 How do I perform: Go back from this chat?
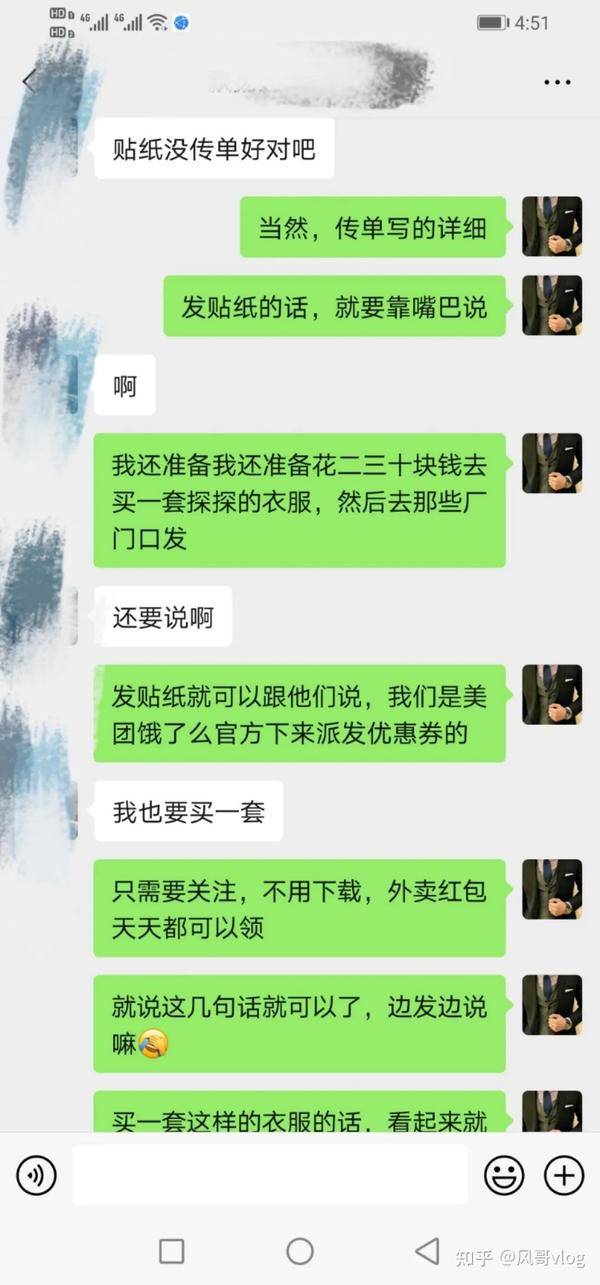28,82
